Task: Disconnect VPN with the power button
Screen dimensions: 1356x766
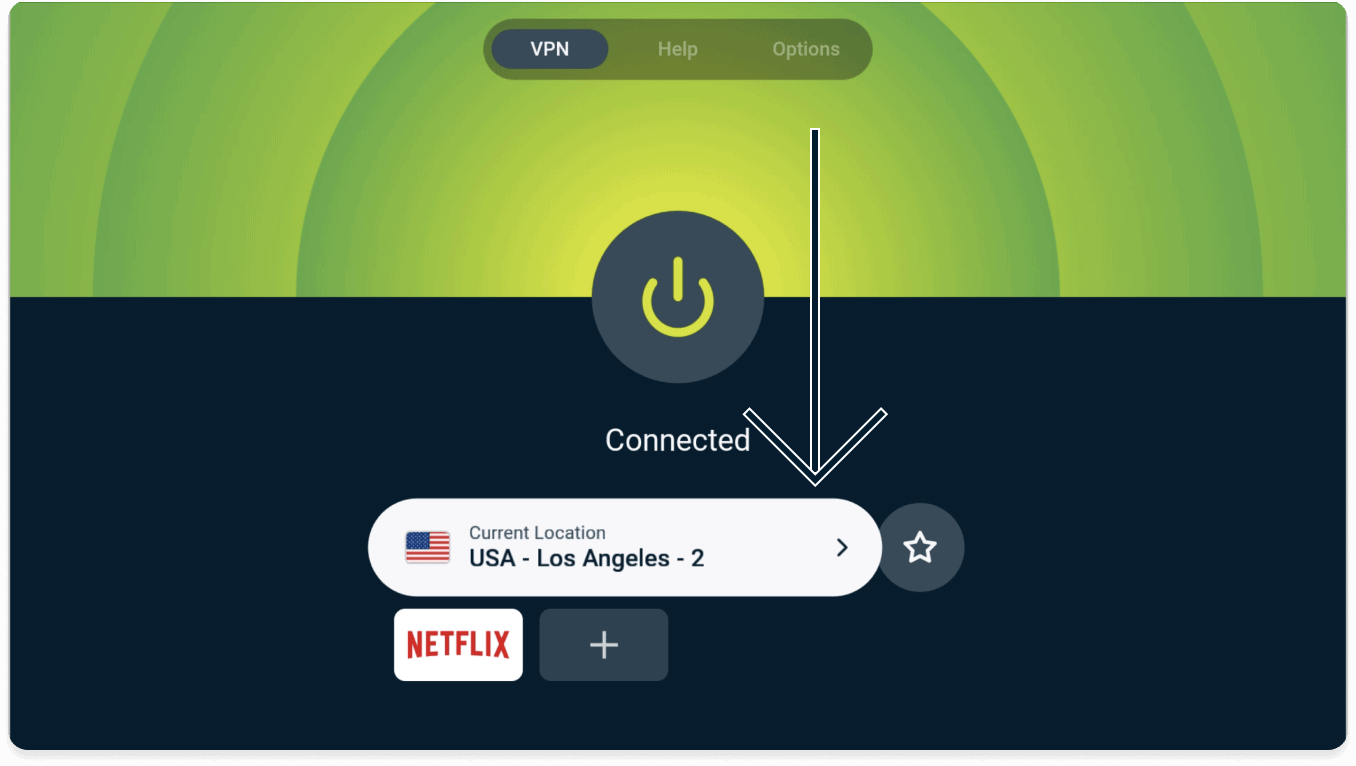Action: (x=677, y=298)
